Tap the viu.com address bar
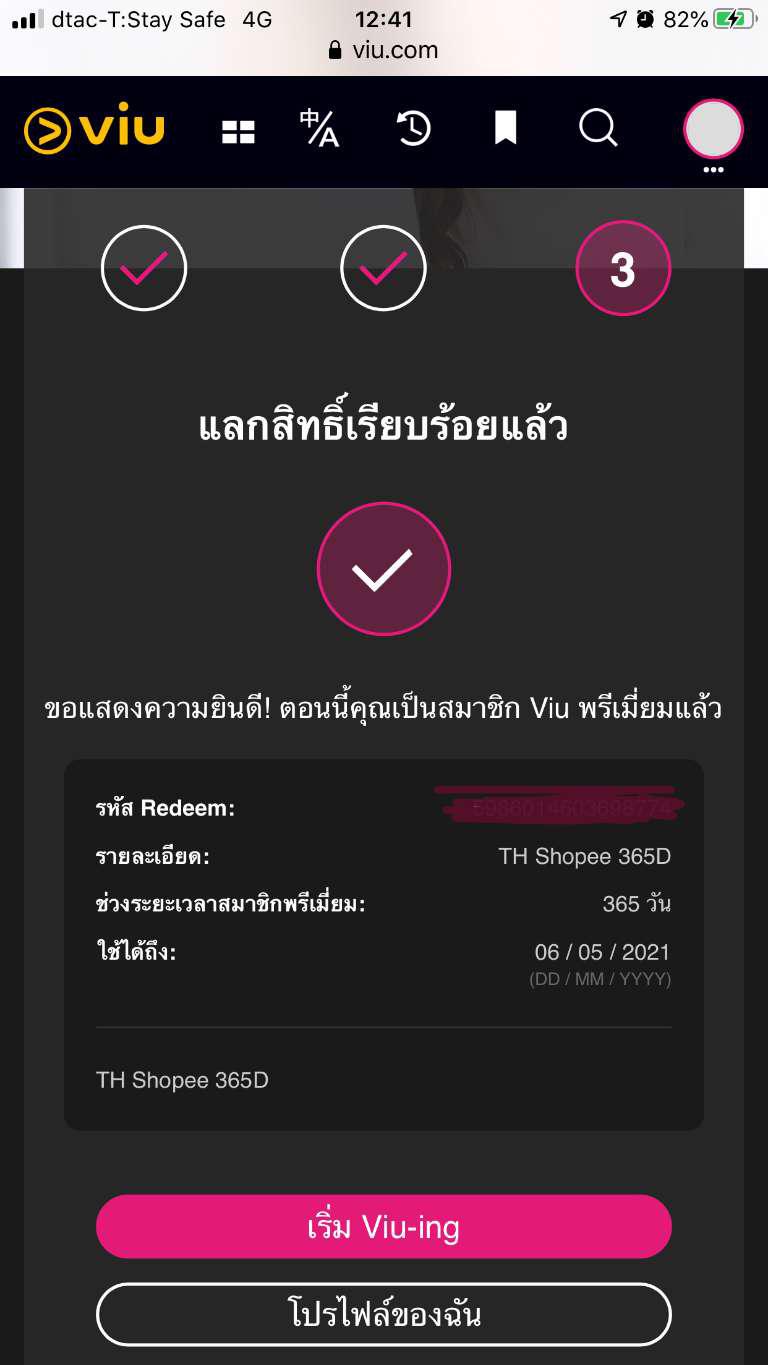This screenshot has height=1365, width=768. (x=384, y=49)
